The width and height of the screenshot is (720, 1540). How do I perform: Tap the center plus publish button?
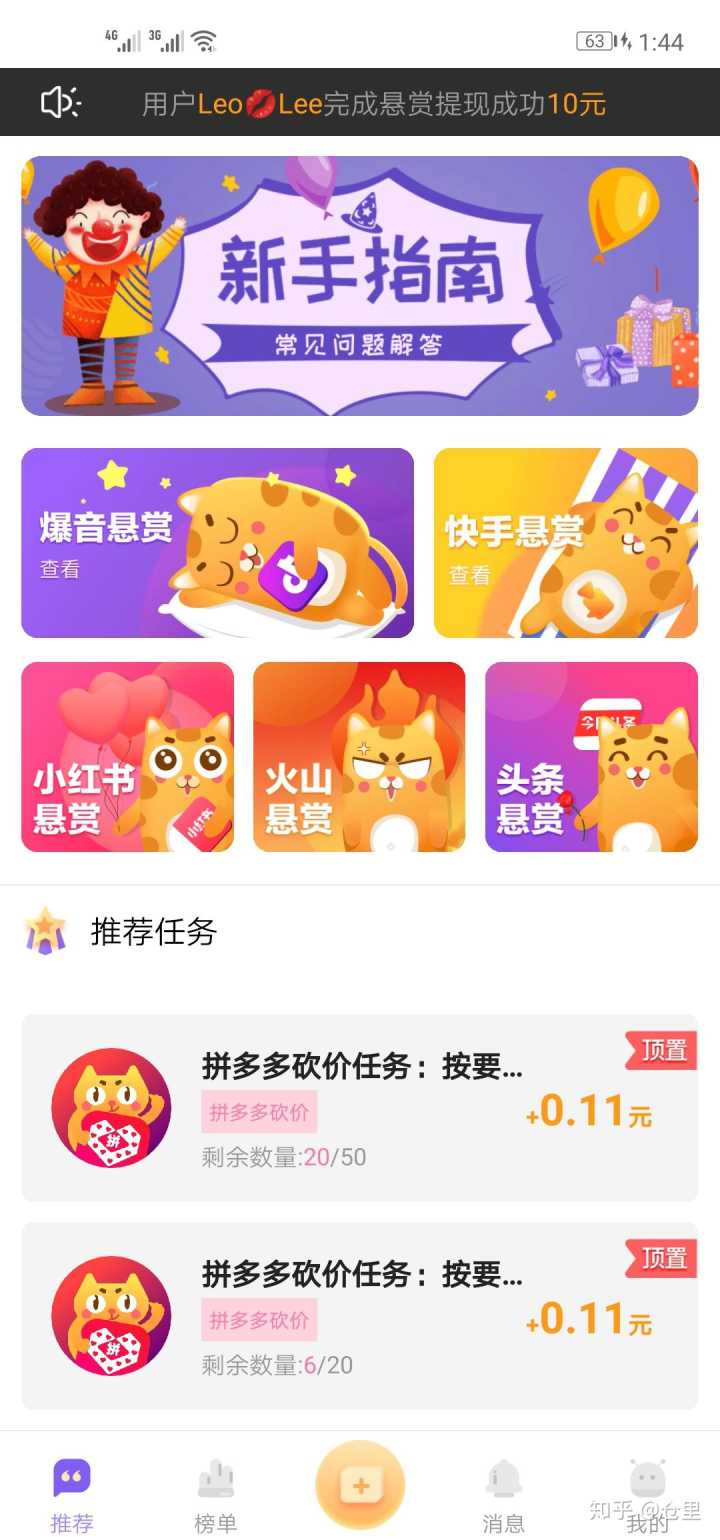360,1486
